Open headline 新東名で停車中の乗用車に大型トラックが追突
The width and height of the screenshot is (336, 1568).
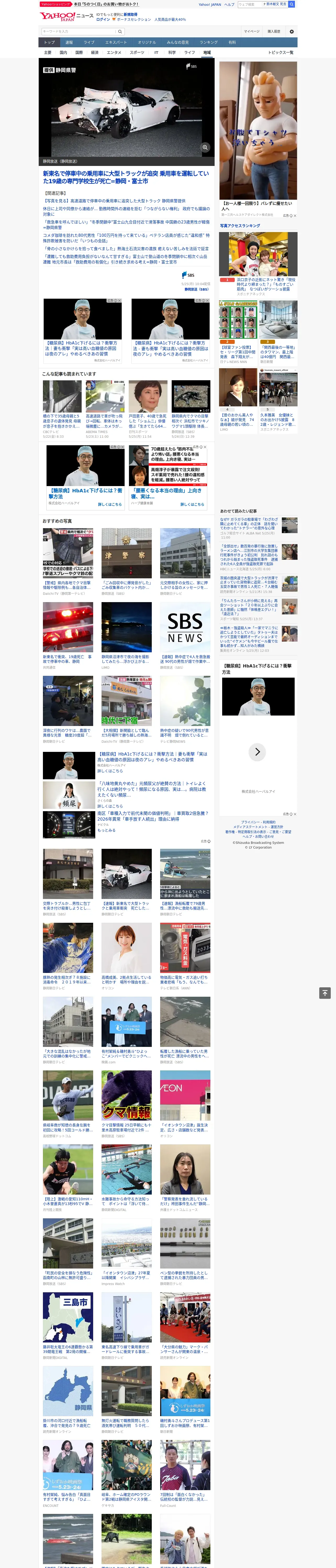[126, 177]
